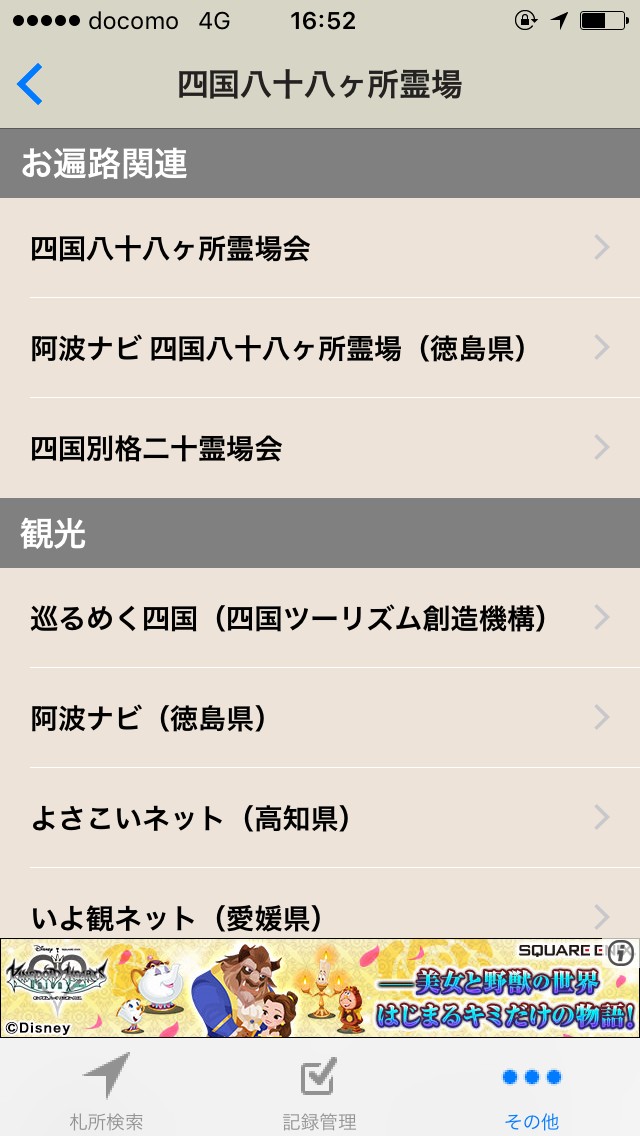The height and width of the screenshot is (1136, 640).
Task: Select いよ観ネット（愛媛県）
Action: 320,914
